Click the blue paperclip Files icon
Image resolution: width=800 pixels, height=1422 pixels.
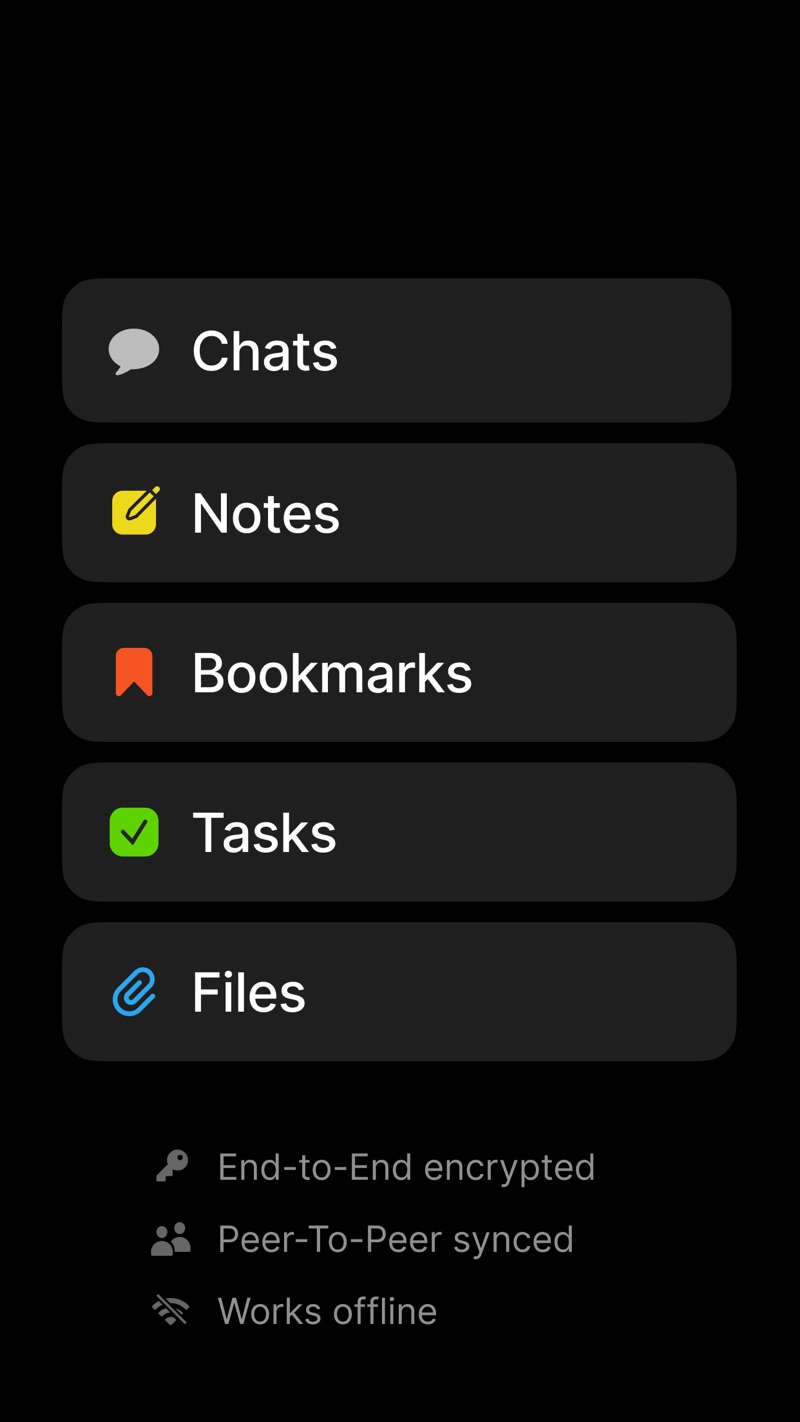[x=134, y=991]
